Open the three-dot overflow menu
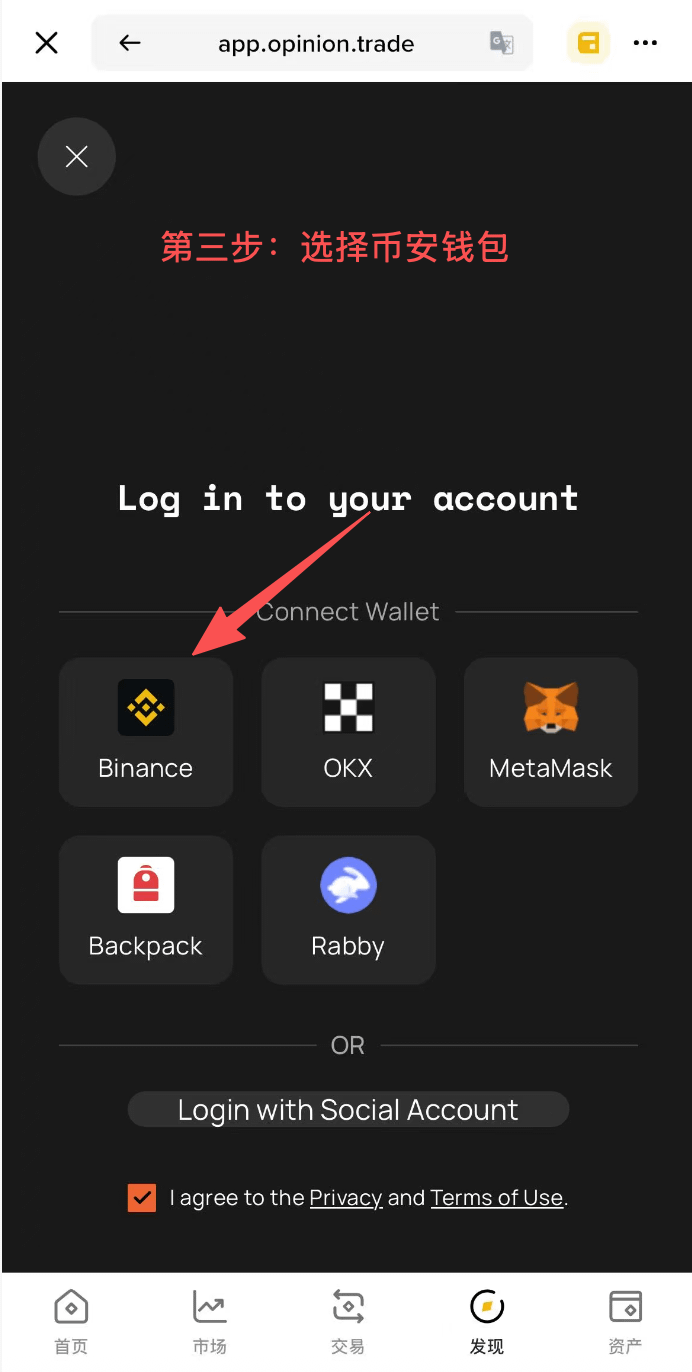This screenshot has height=1372, width=692. click(646, 43)
